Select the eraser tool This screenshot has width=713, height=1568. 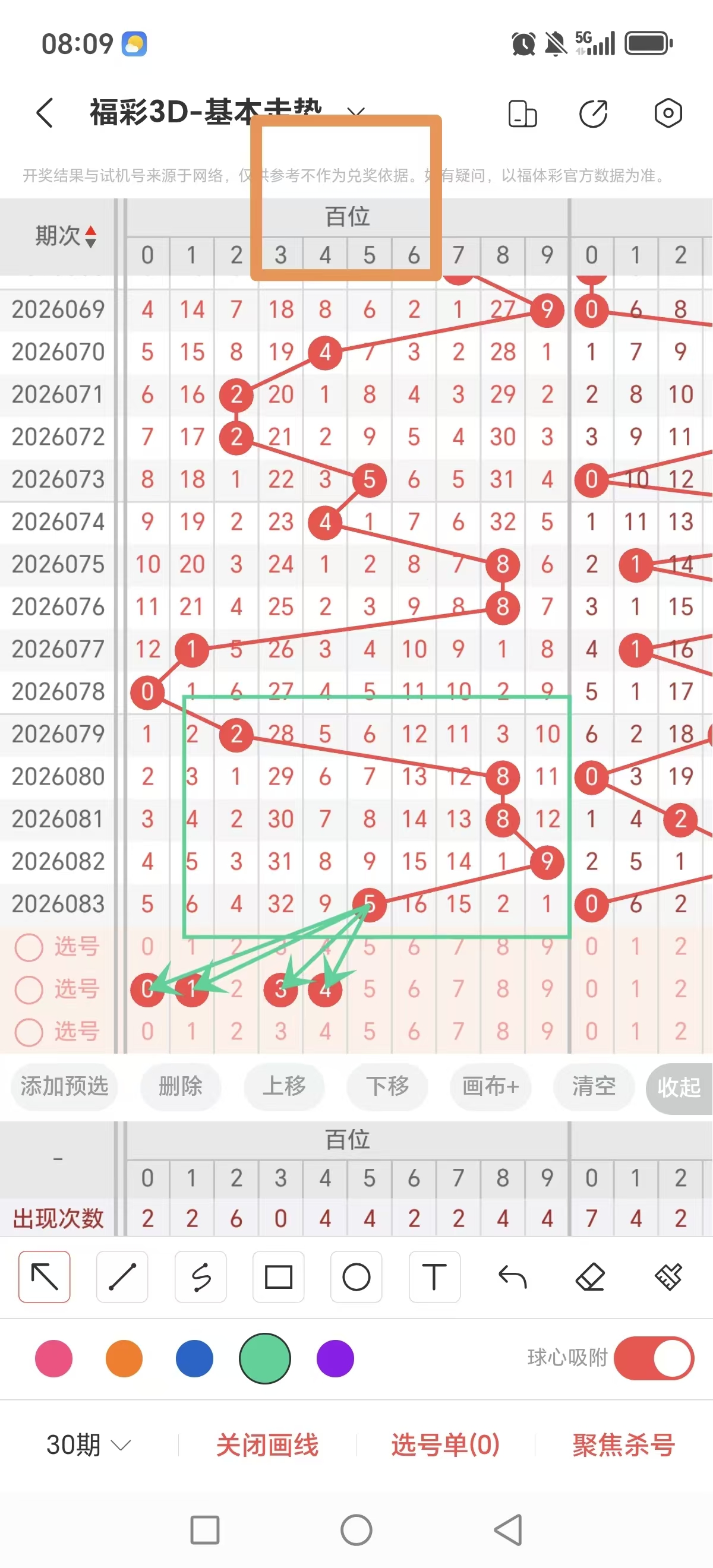590,1276
